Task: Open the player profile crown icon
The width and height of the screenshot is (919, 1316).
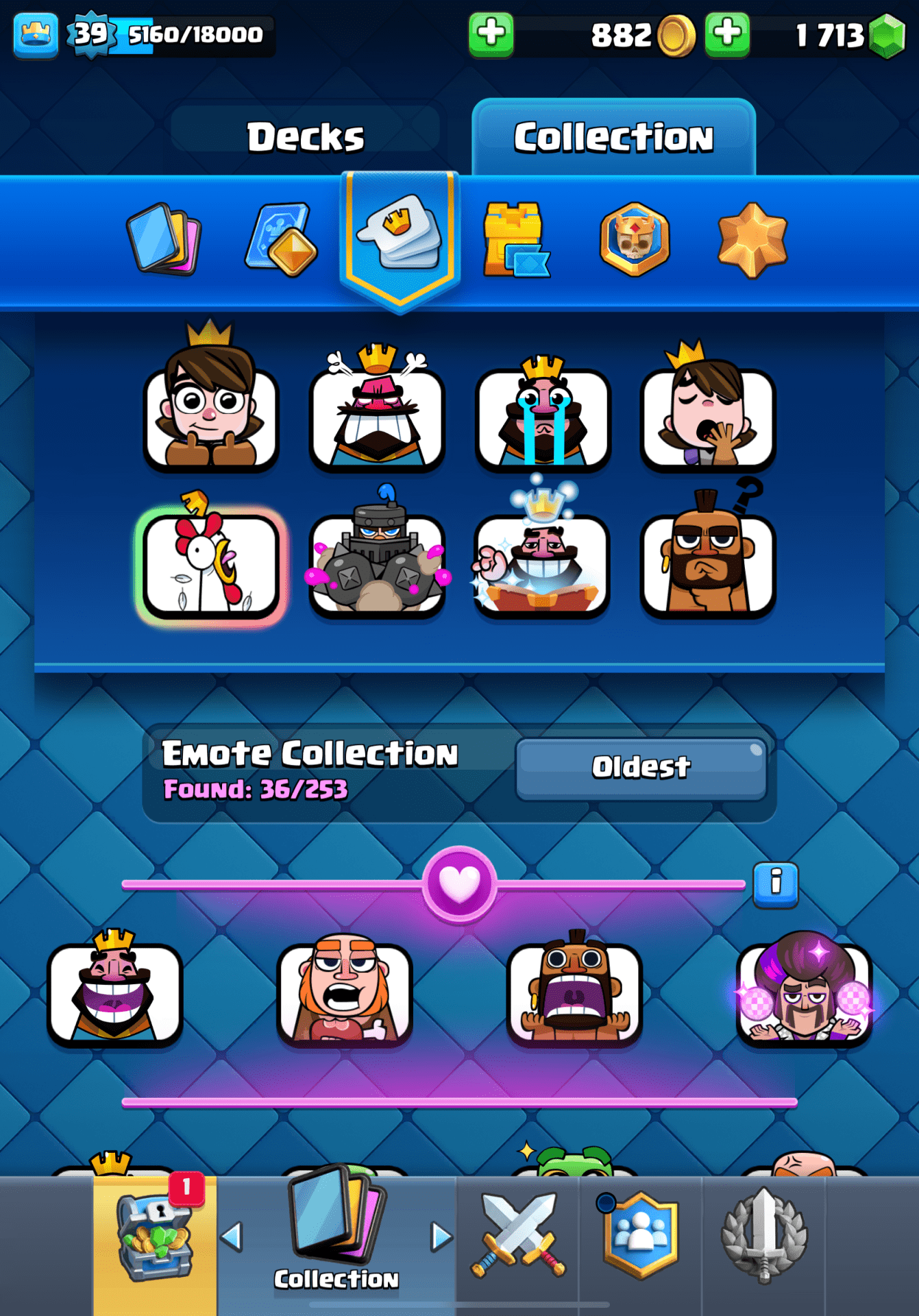Action: (x=36, y=34)
